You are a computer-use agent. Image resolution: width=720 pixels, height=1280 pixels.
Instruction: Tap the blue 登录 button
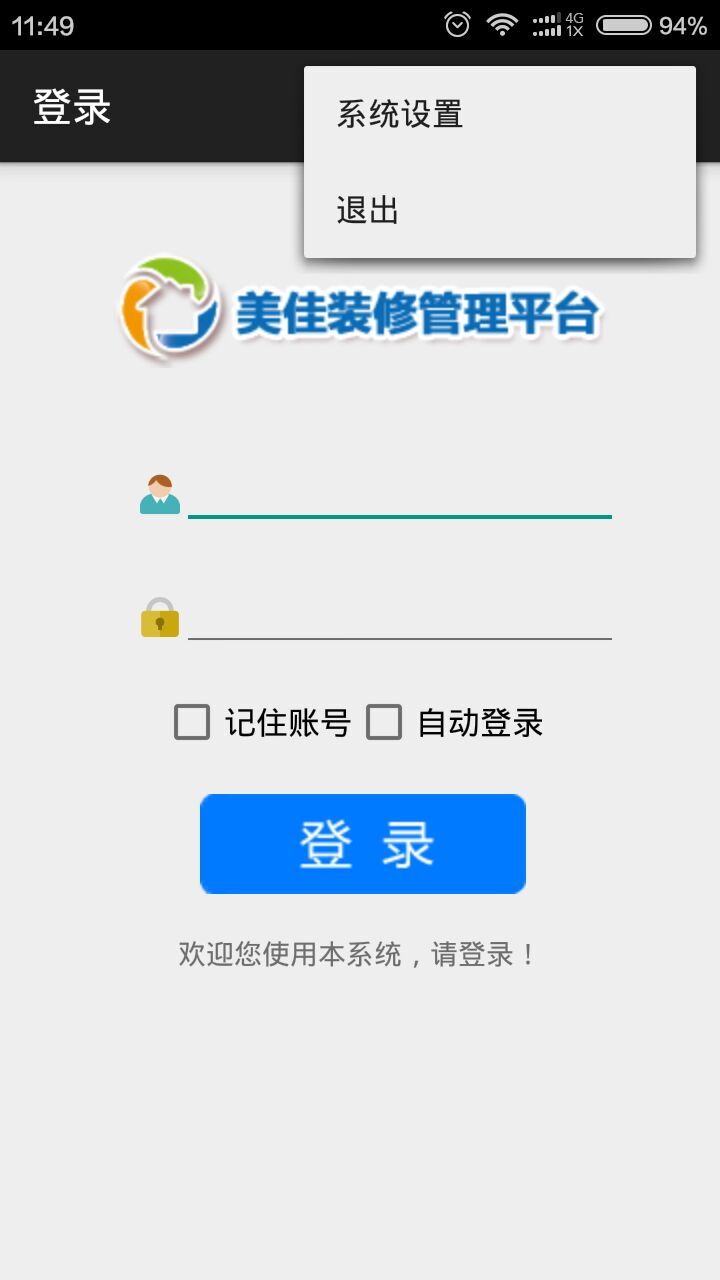point(363,844)
